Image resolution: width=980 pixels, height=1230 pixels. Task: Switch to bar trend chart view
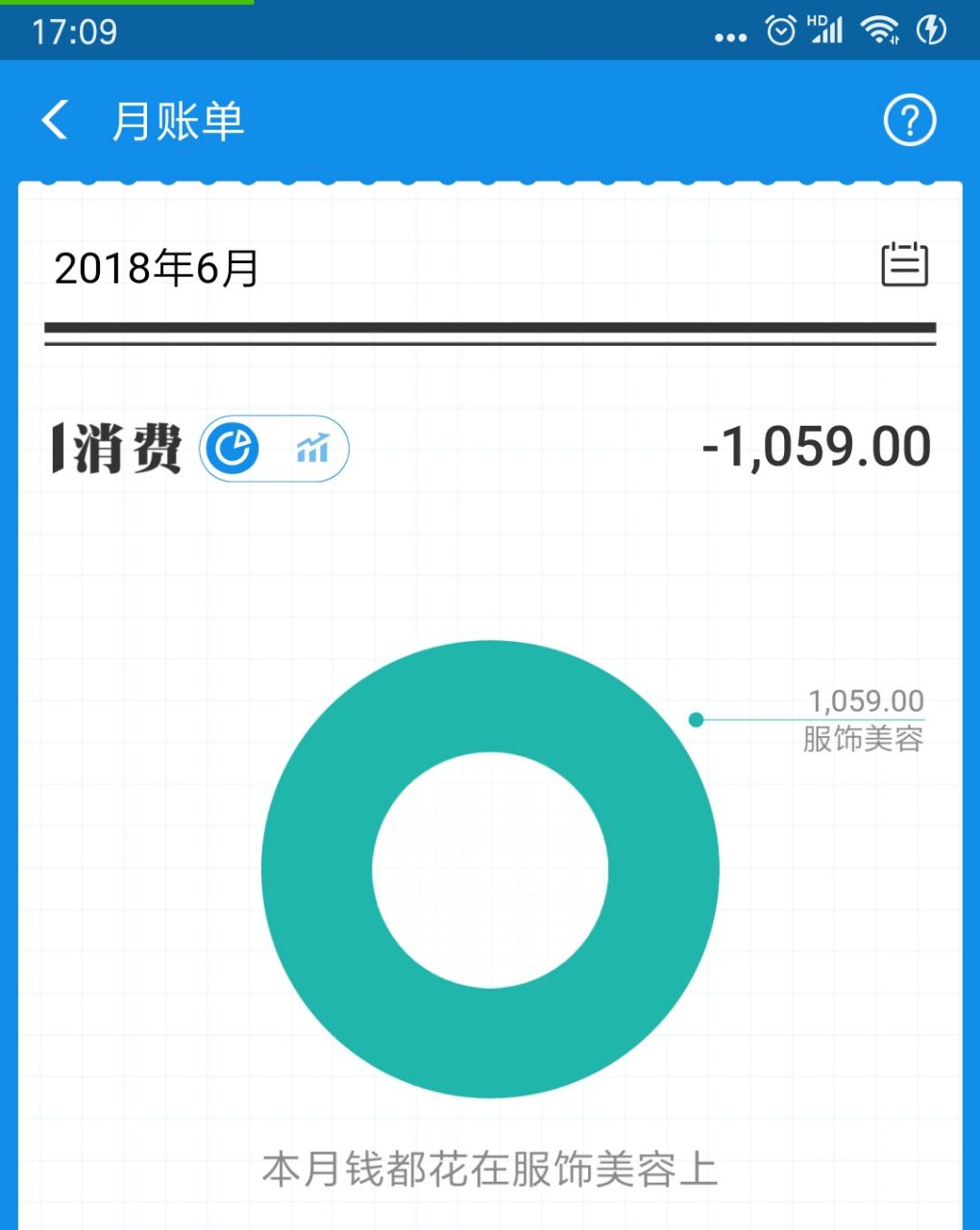tap(312, 448)
